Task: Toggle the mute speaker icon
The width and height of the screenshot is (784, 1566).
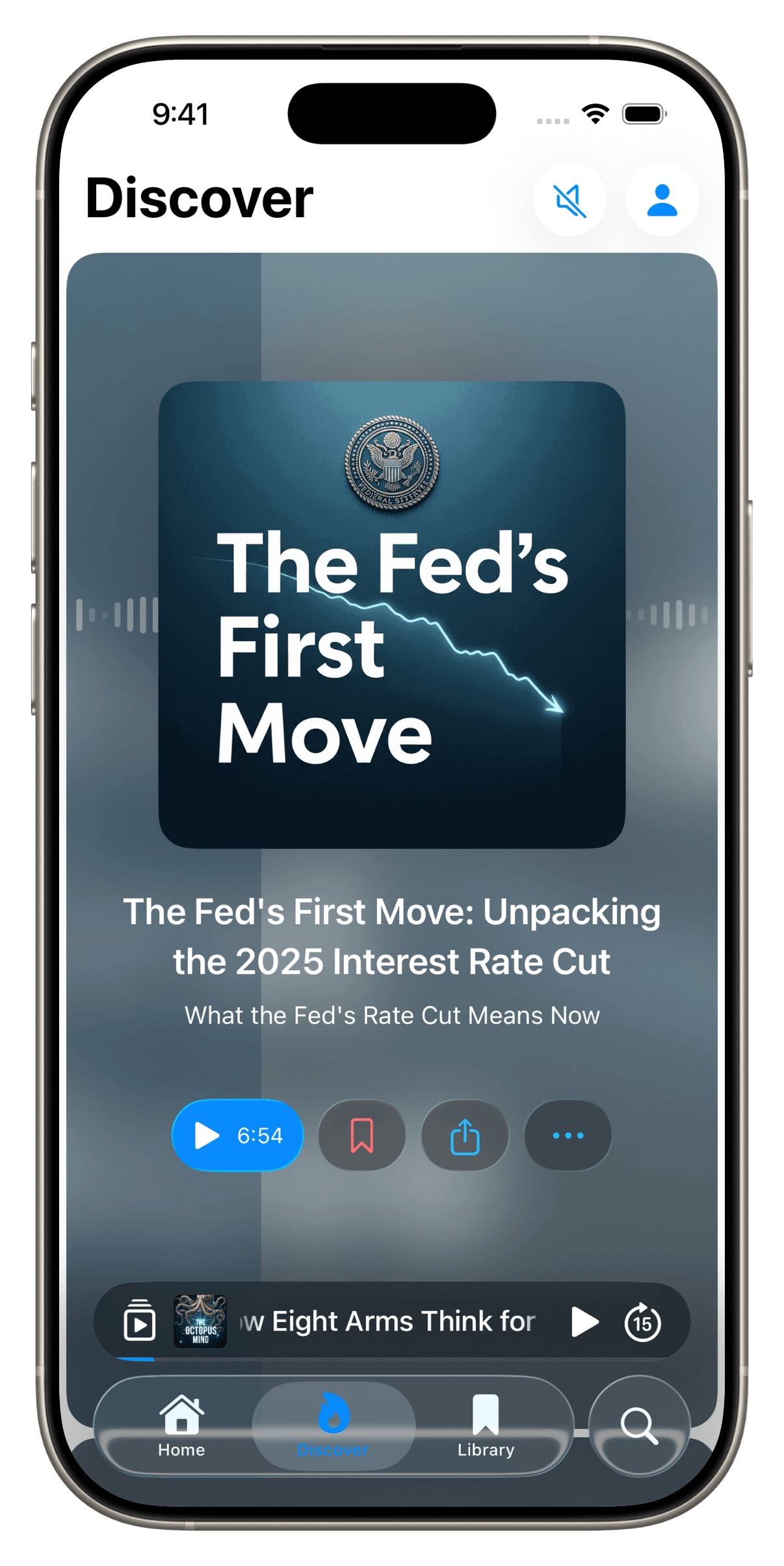Action: (x=569, y=200)
